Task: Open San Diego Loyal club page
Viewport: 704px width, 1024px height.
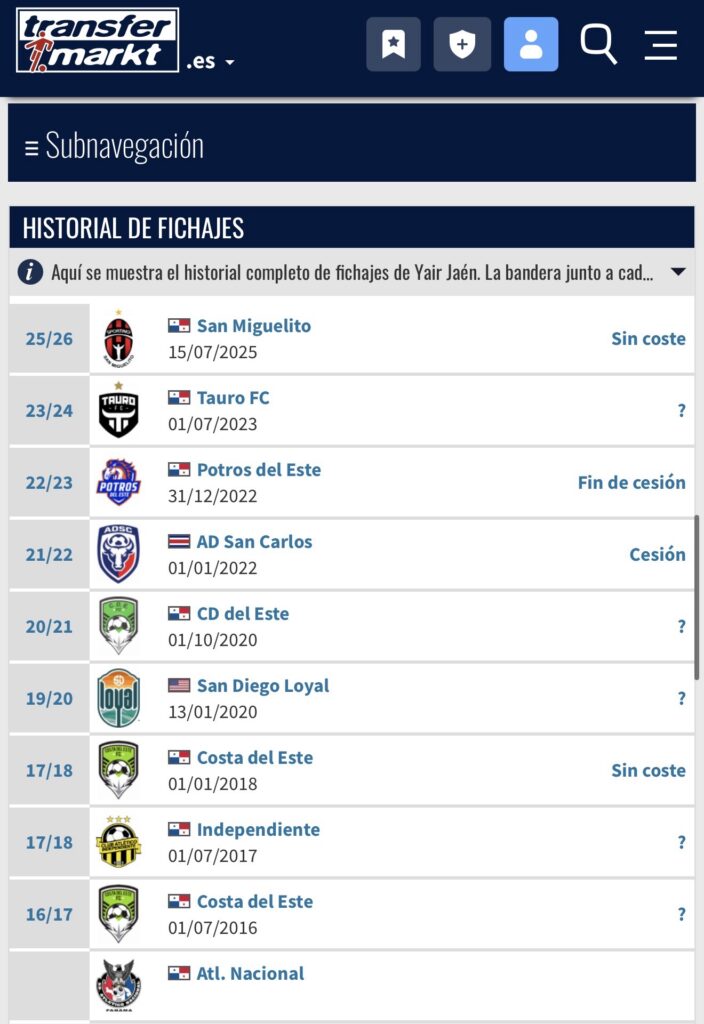Action: 262,686
